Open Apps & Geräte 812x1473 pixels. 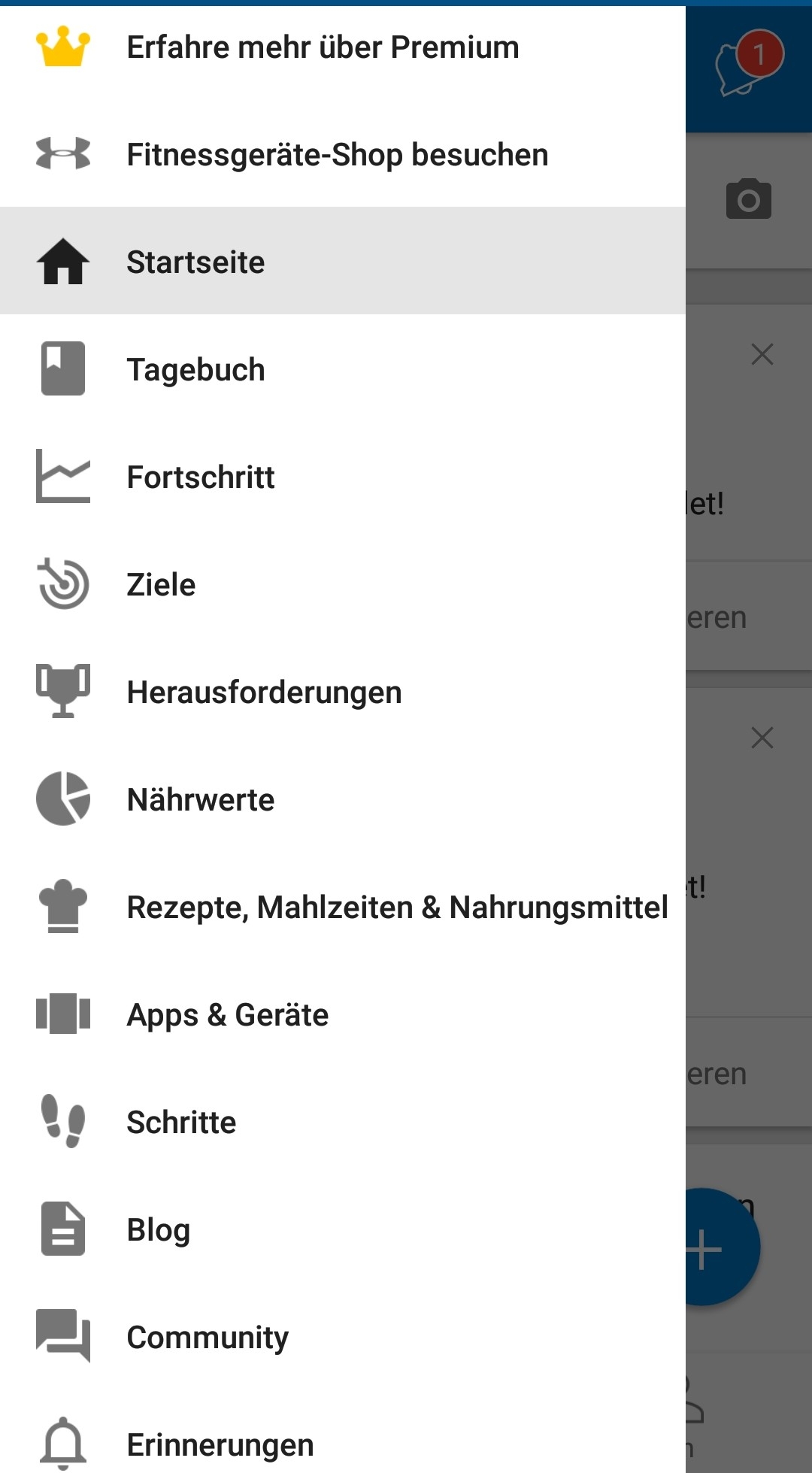click(227, 1015)
